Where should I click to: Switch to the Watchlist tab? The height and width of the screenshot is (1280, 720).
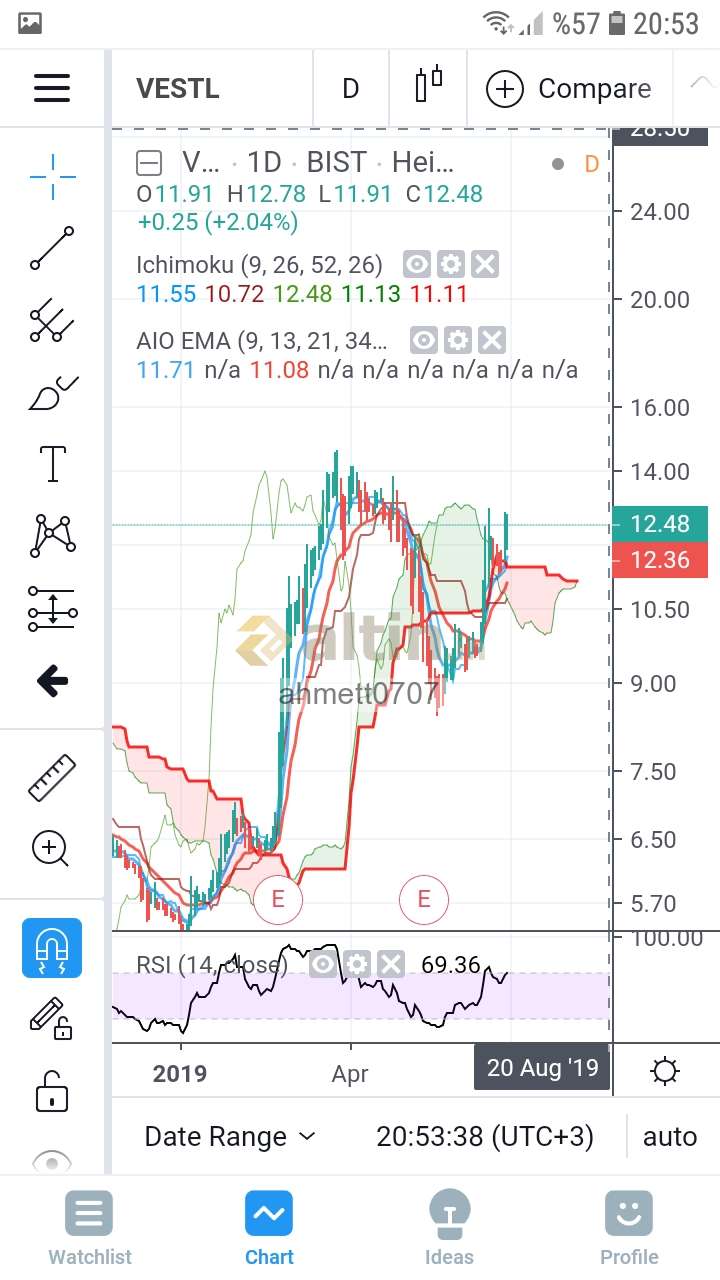pos(90,1229)
